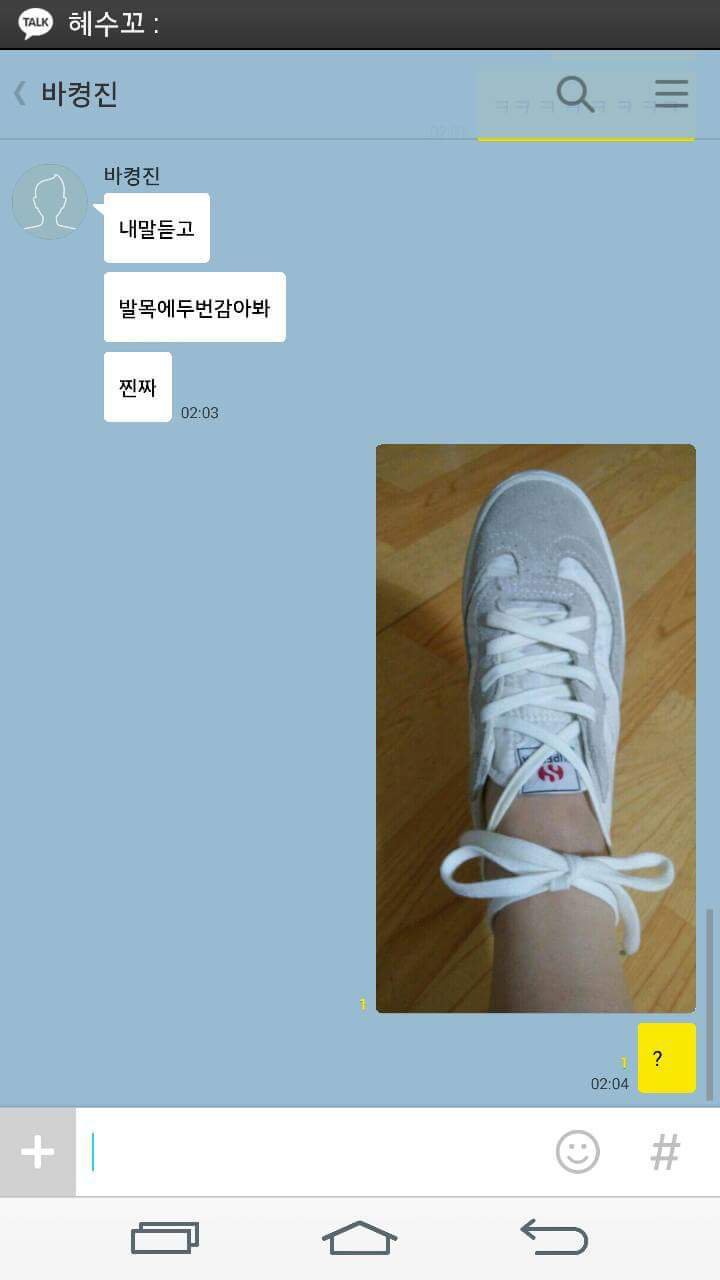
Task: Search within this conversation
Action: pyautogui.click(x=575, y=94)
